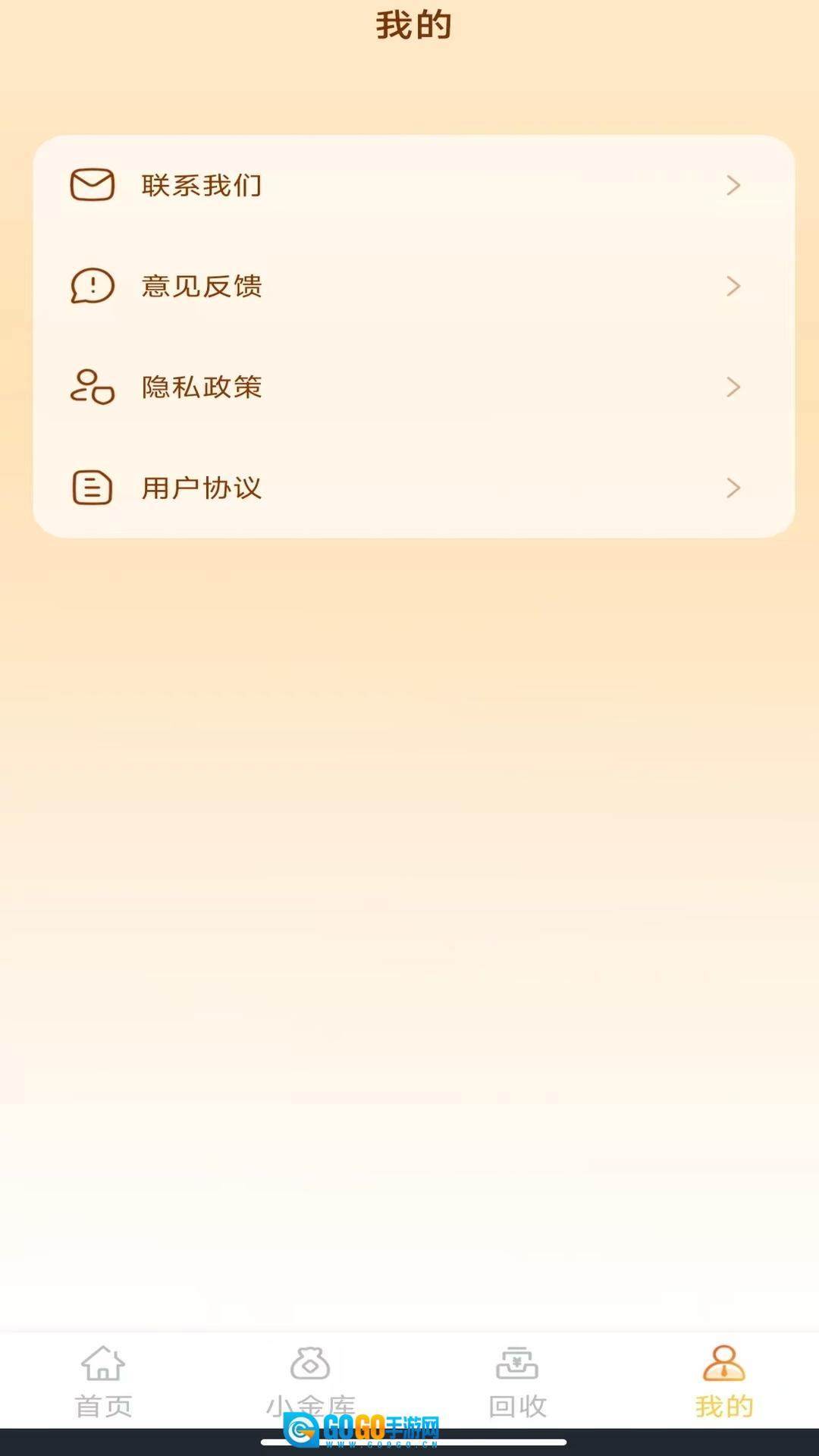Open 意见反馈 feedback row
This screenshot has width=819, height=1456.
413,287
